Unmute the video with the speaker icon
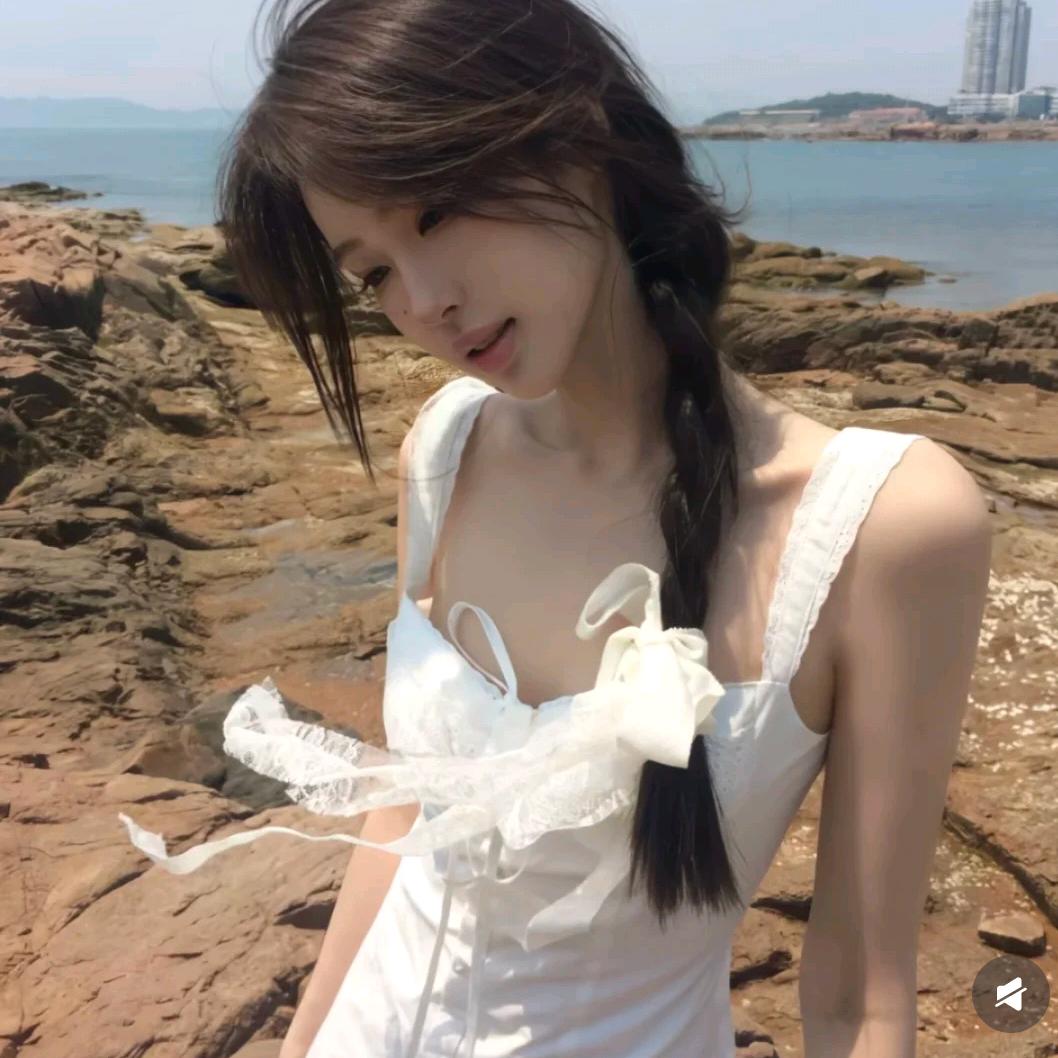This screenshot has width=1058, height=1058. click(x=1010, y=993)
